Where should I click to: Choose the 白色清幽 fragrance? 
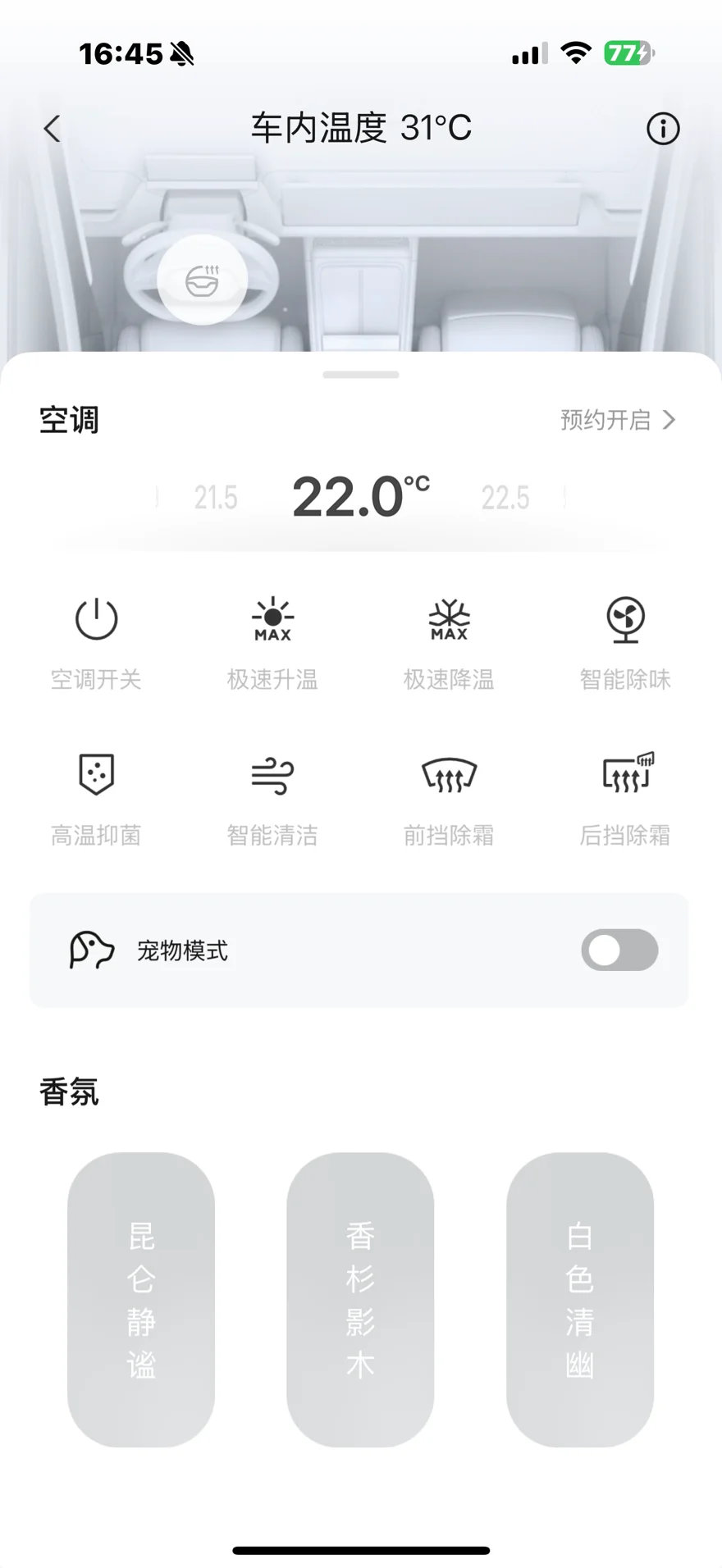coord(580,1300)
